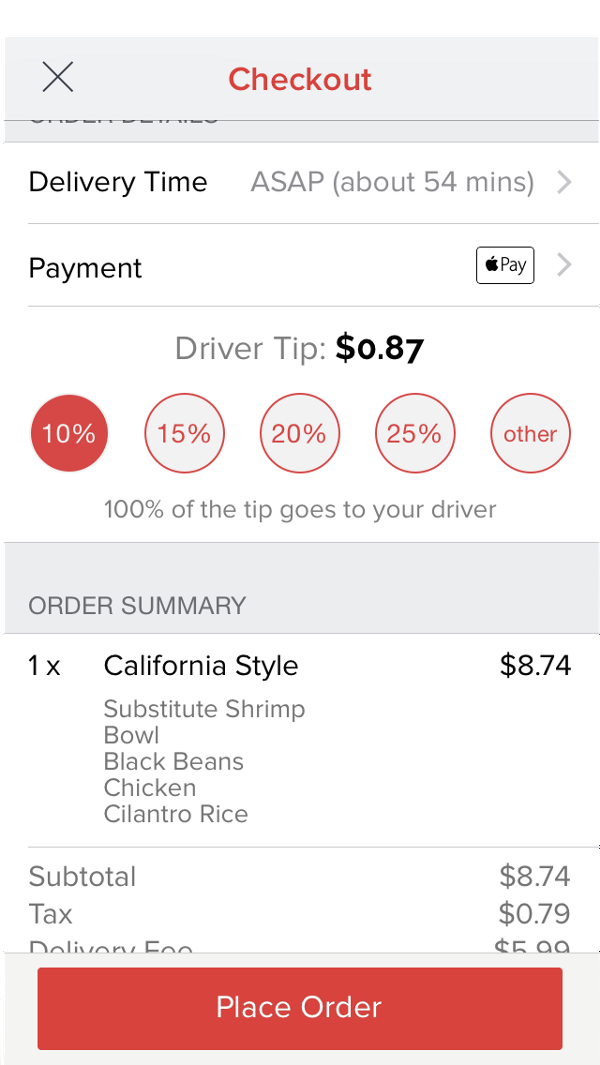
Task: Enter a custom tip with other
Action: [x=530, y=433]
